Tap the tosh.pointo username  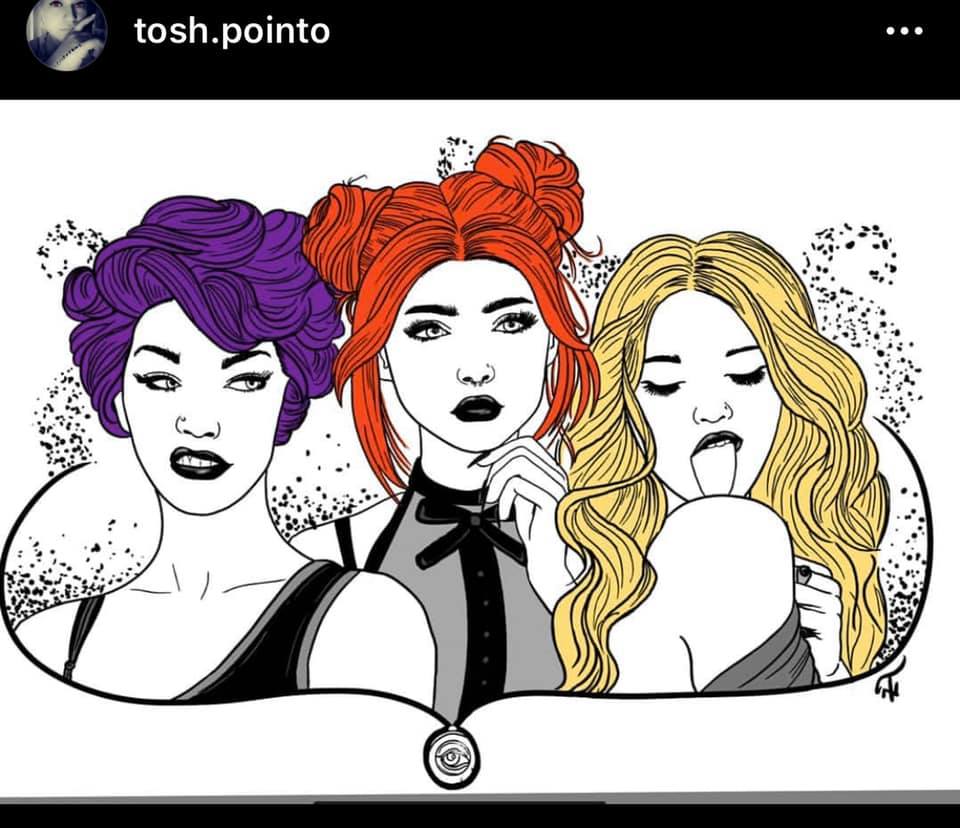tap(232, 31)
